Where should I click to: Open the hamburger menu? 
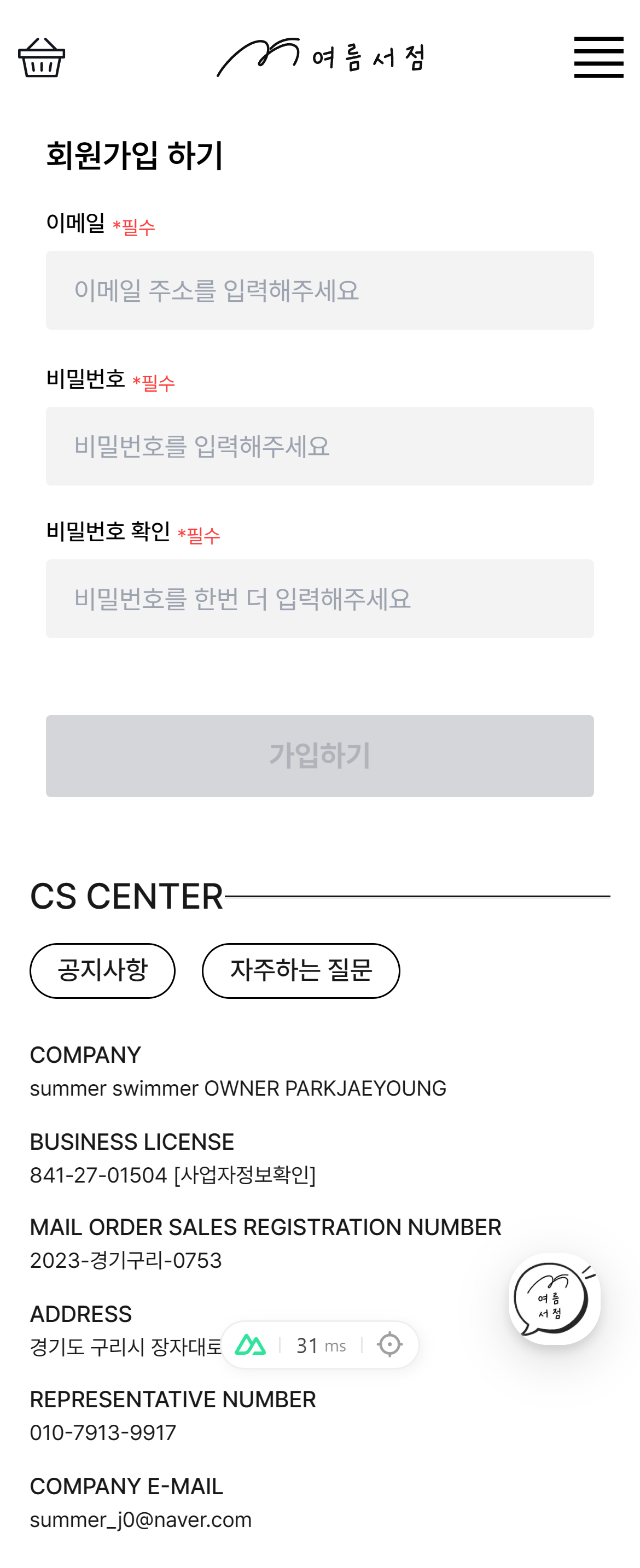coord(598,57)
